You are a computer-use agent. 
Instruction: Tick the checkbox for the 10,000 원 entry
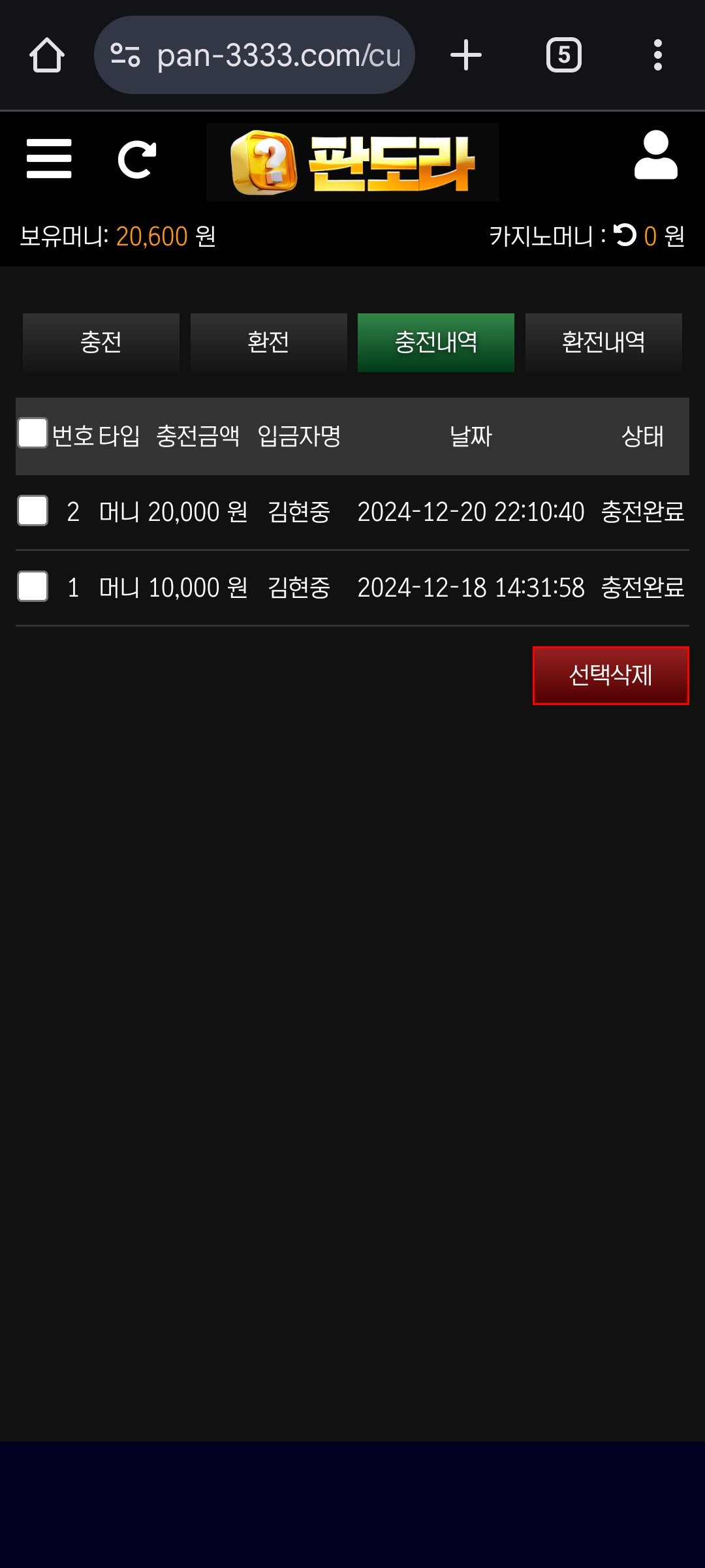pos(33,586)
